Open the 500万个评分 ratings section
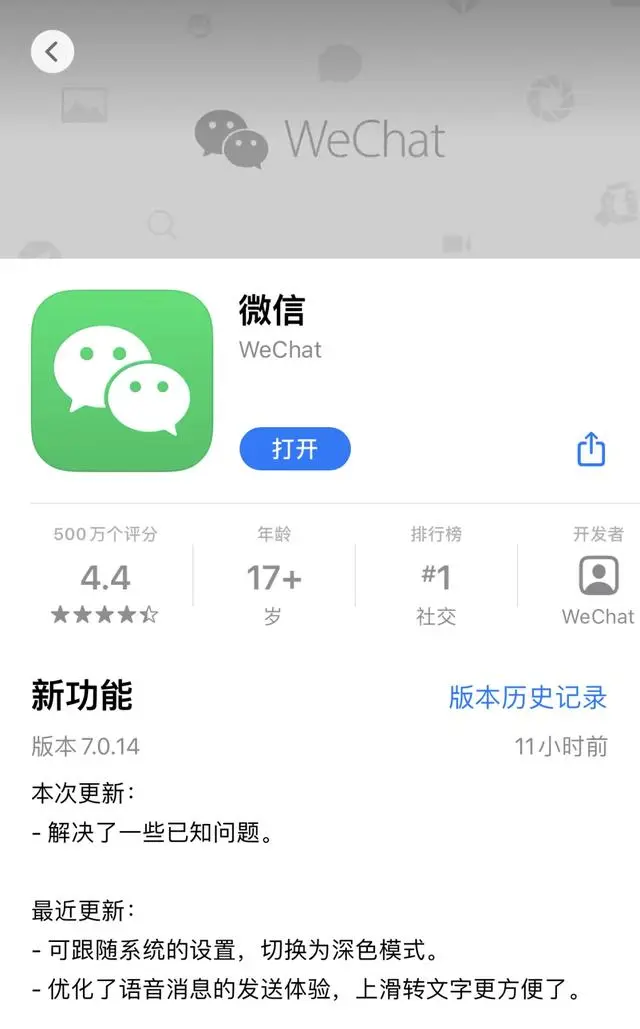The image size is (640, 1029). pos(105,577)
